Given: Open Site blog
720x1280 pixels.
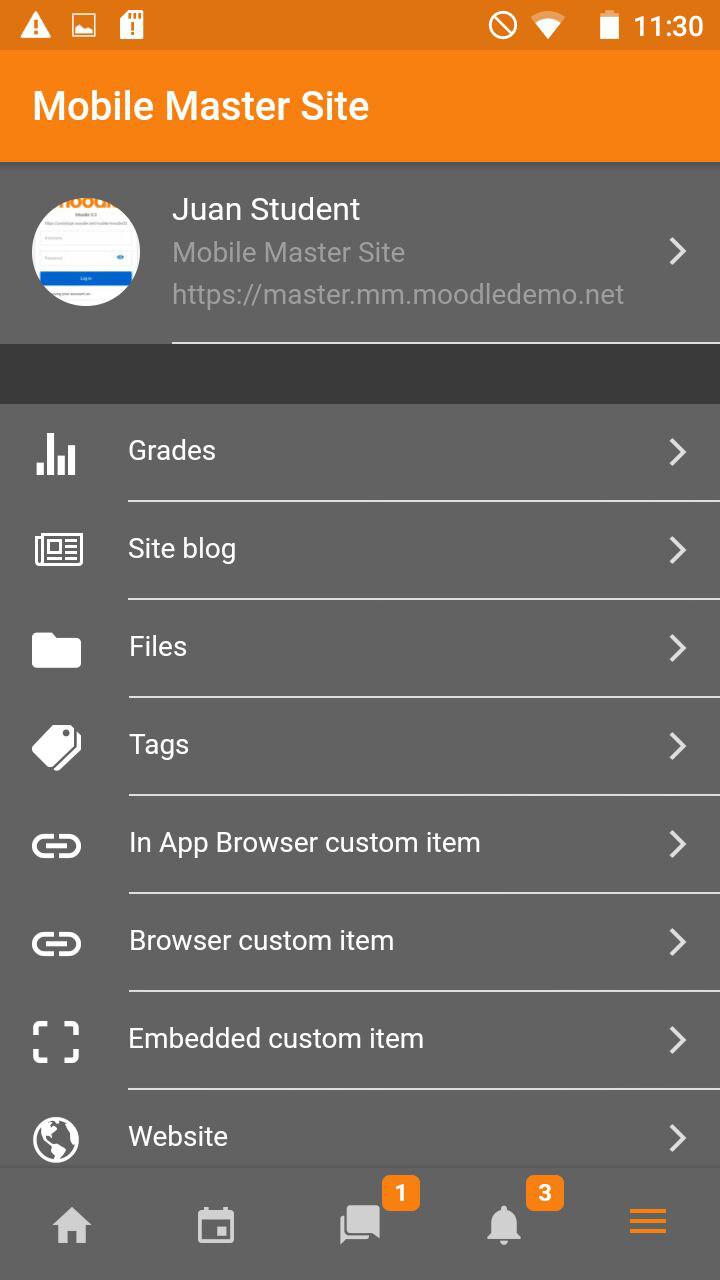Looking at the screenshot, I should click(x=360, y=550).
